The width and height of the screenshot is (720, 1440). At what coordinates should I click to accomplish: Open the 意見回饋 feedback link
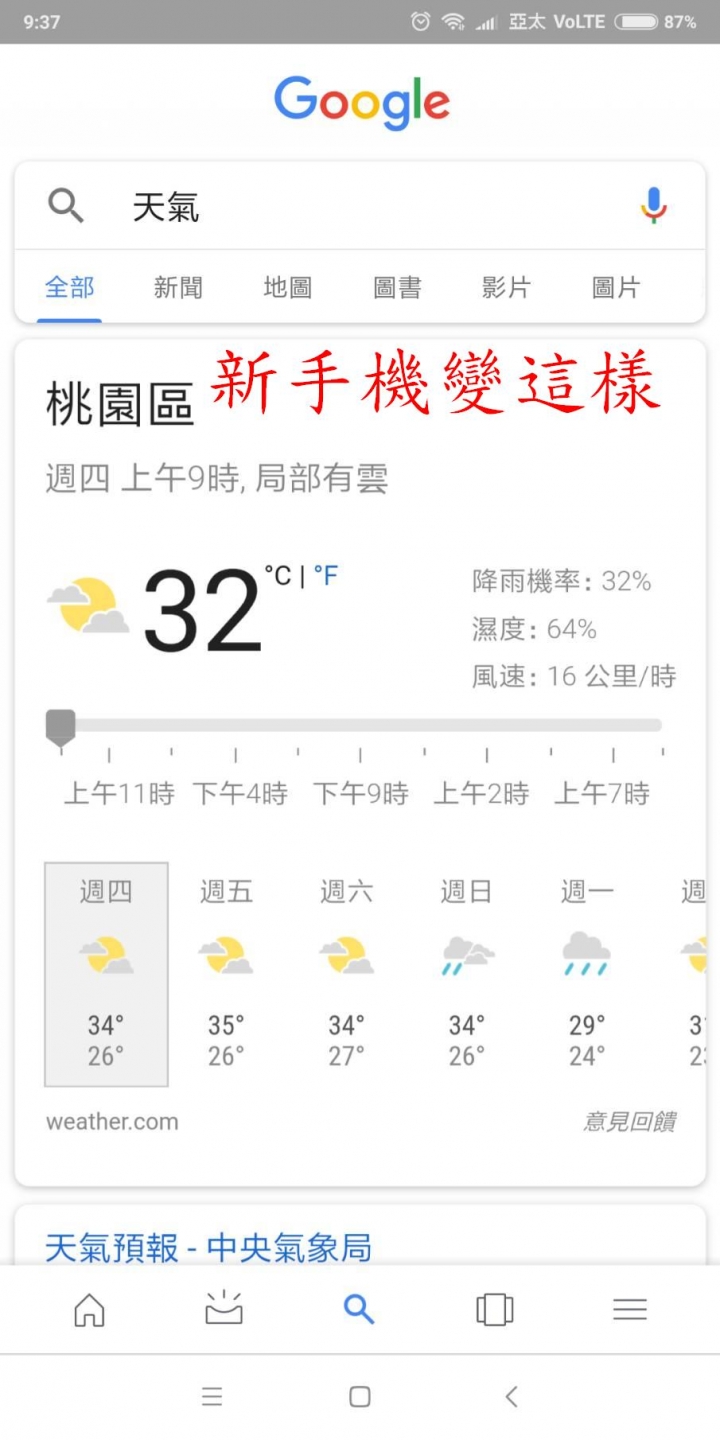pos(630,1122)
